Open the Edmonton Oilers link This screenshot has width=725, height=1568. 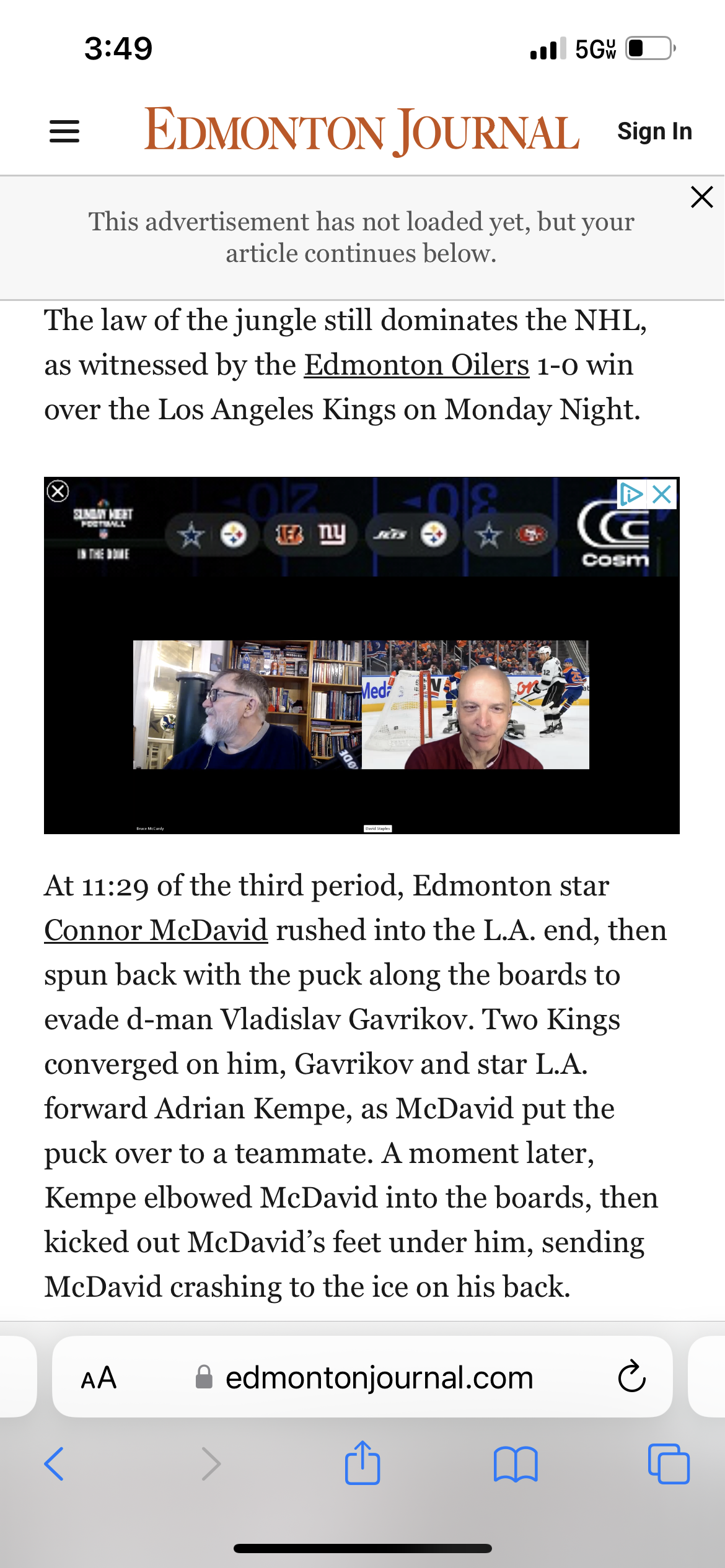point(416,365)
